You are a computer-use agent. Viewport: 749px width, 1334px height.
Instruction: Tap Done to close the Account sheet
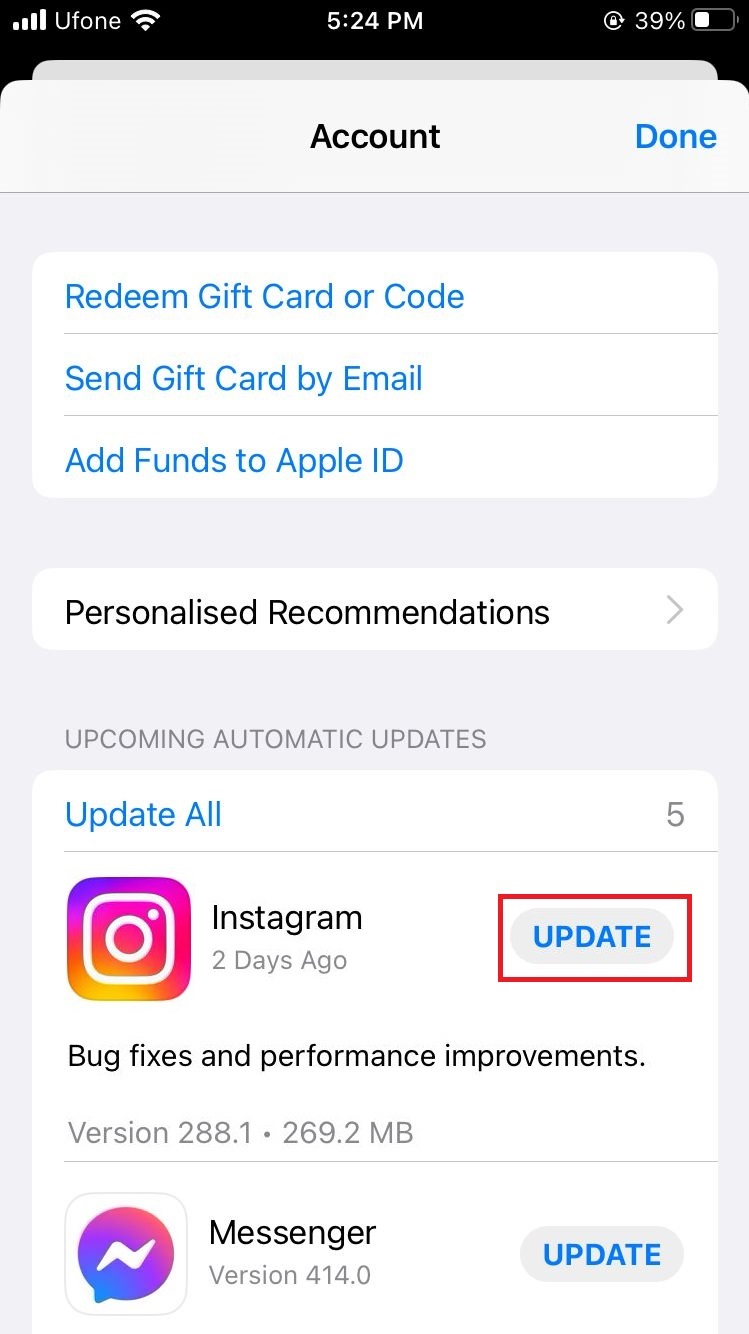tap(675, 137)
